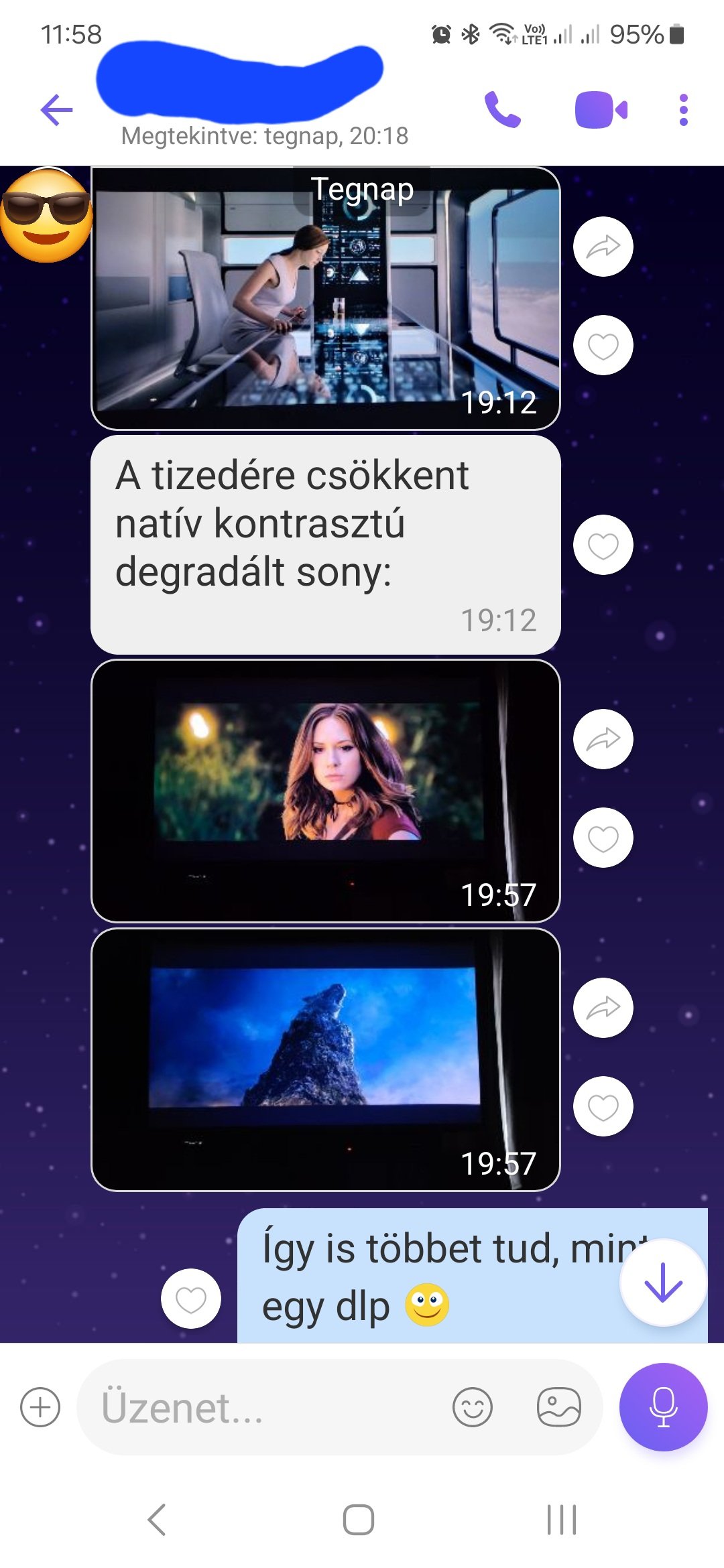Like the blue mountain scene photo
The height and width of the screenshot is (1568, 724).
tap(603, 1106)
